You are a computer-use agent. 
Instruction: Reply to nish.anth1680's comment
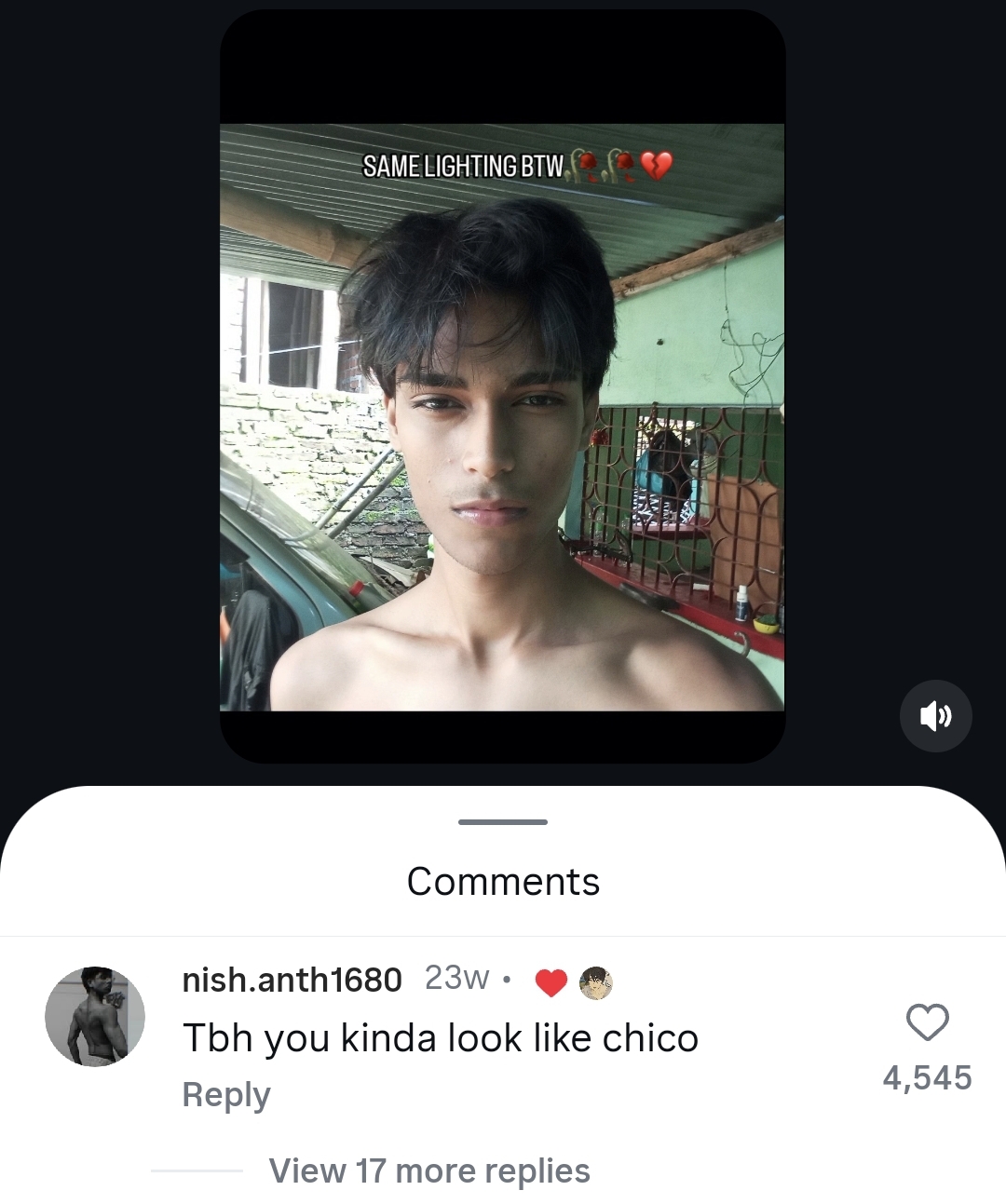tap(226, 1095)
